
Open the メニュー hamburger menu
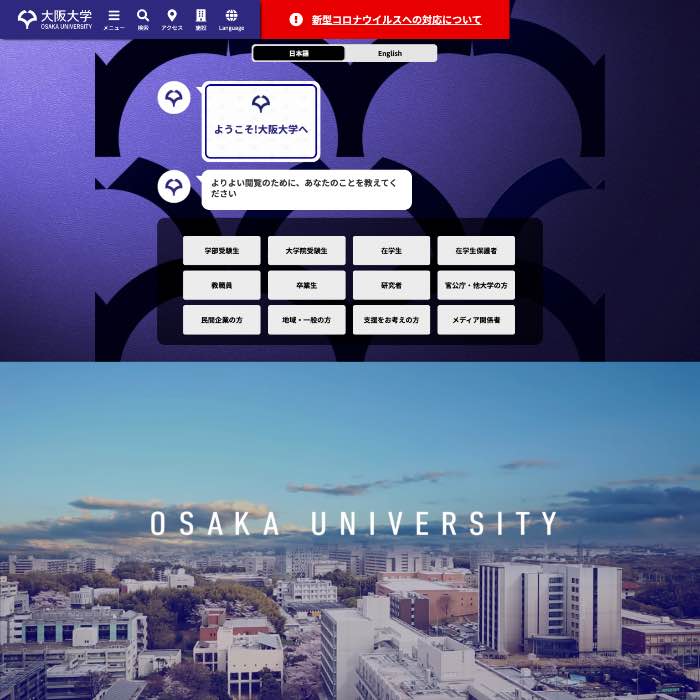coord(114,19)
